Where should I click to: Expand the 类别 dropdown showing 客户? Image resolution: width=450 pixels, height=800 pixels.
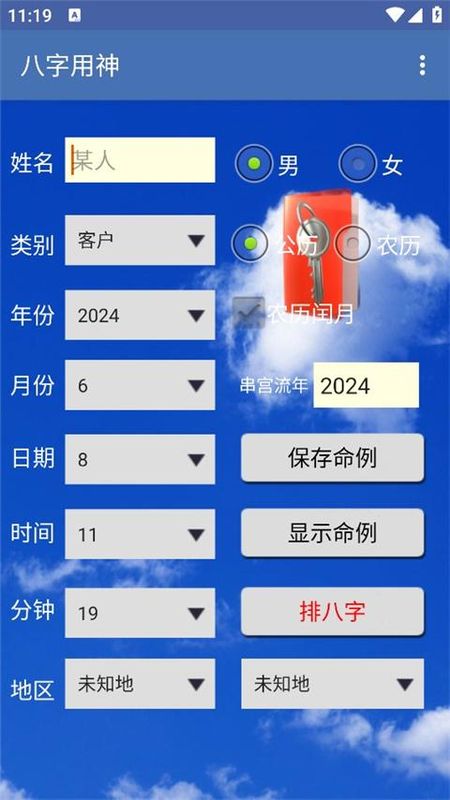(x=140, y=240)
